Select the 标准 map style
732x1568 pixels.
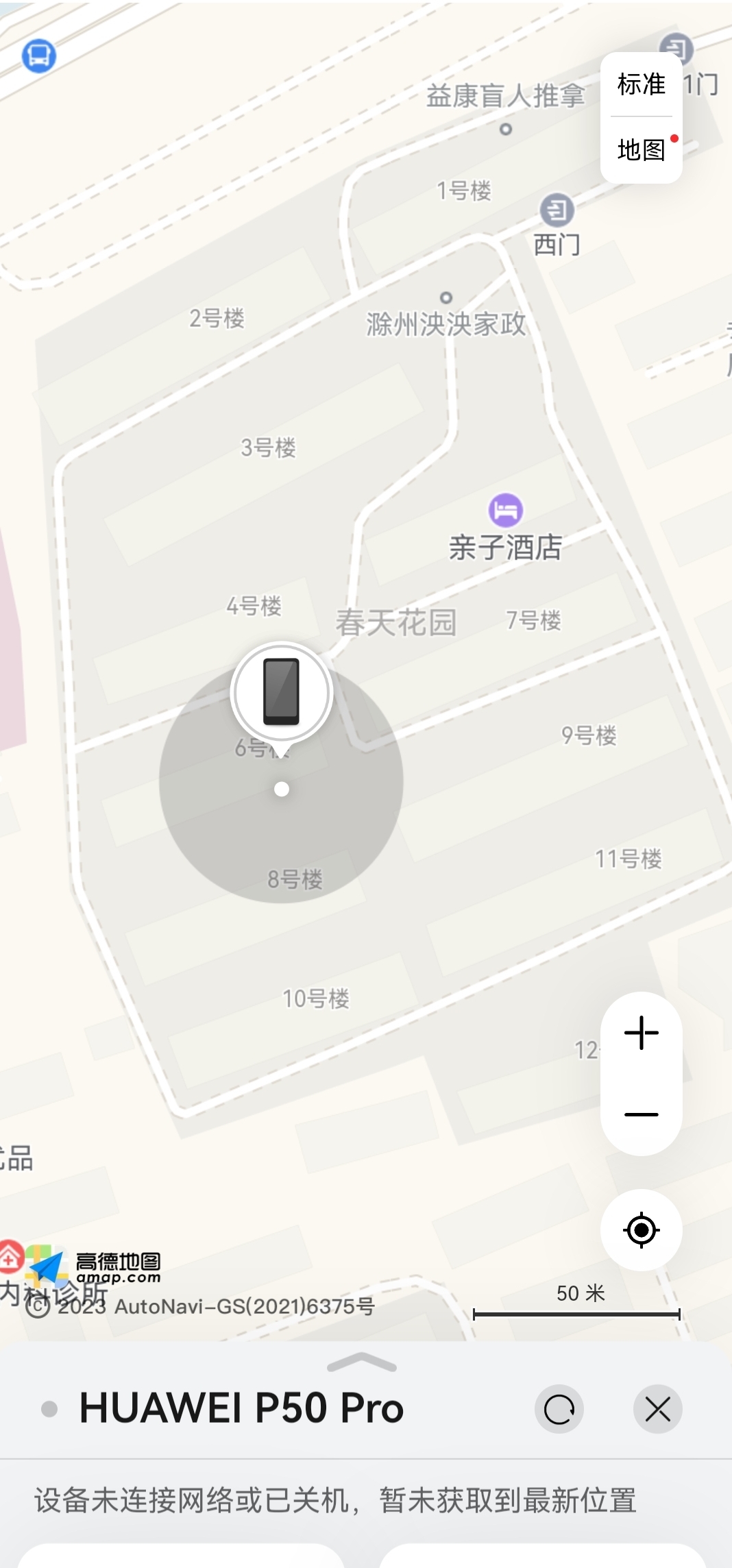pyautogui.click(x=641, y=84)
